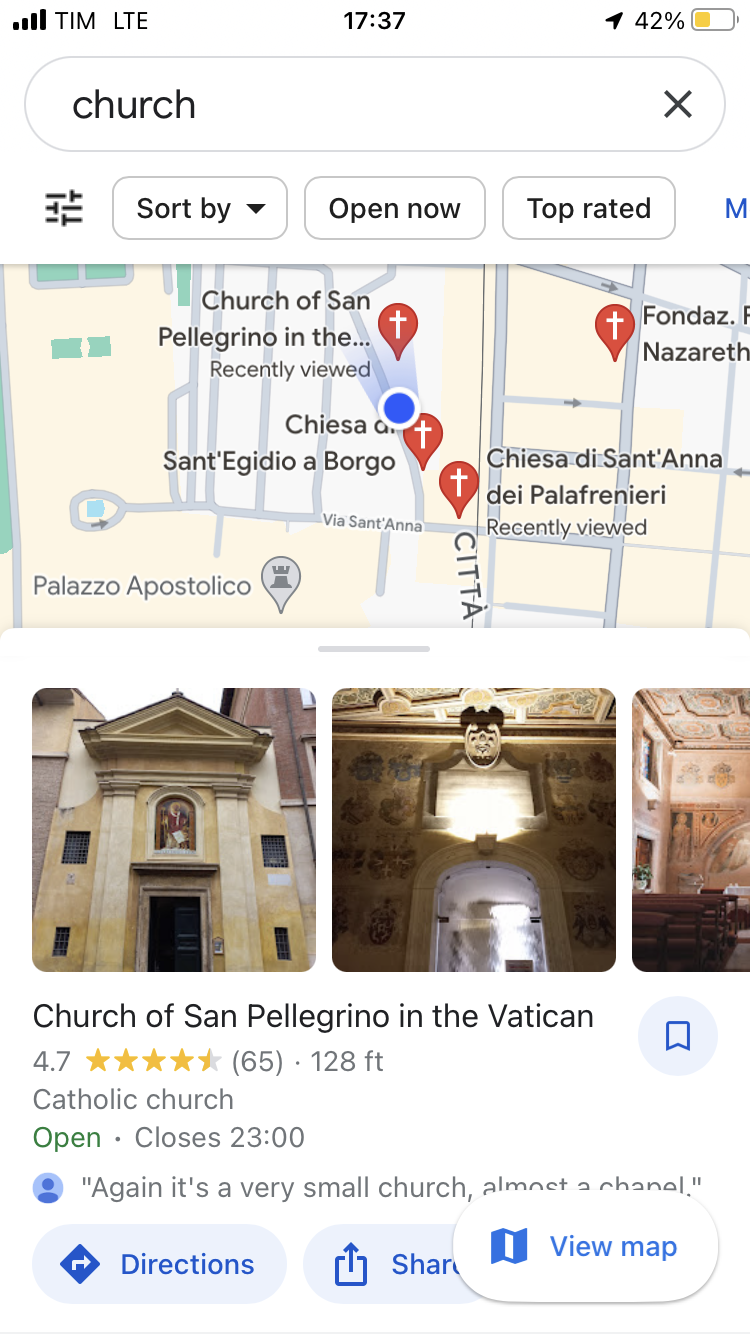The image size is (750, 1334).
Task: Select the Chiesa di Sant'Egidio a Borgo pin
Action: pos(424,438)
